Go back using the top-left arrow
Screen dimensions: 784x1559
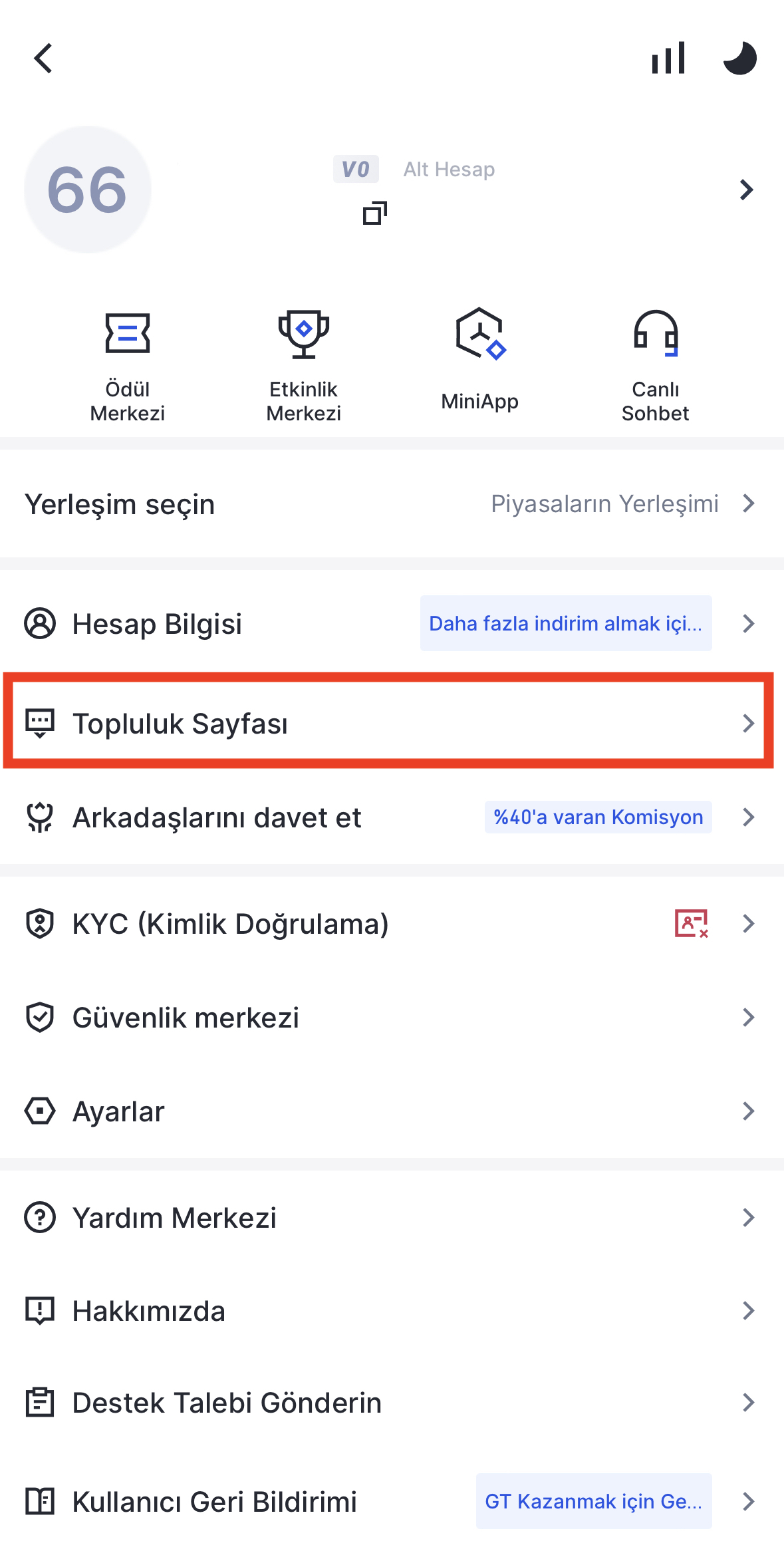tap(43, 59)
